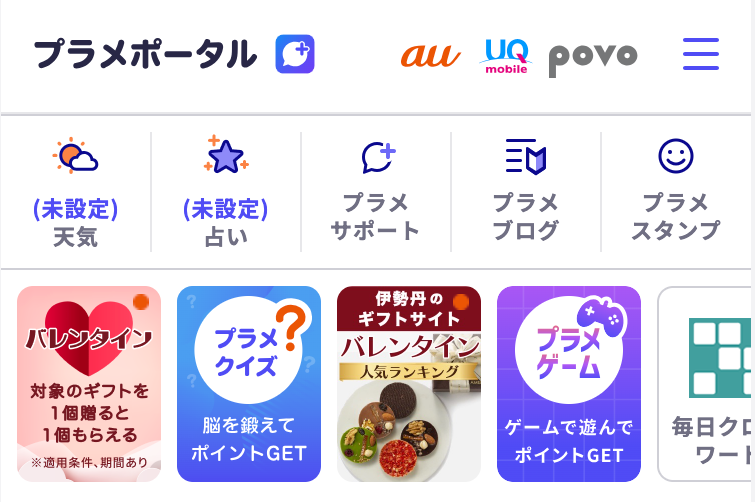755x502 pixels.
Task: Open the au carrier link
Action: [430, 54]
